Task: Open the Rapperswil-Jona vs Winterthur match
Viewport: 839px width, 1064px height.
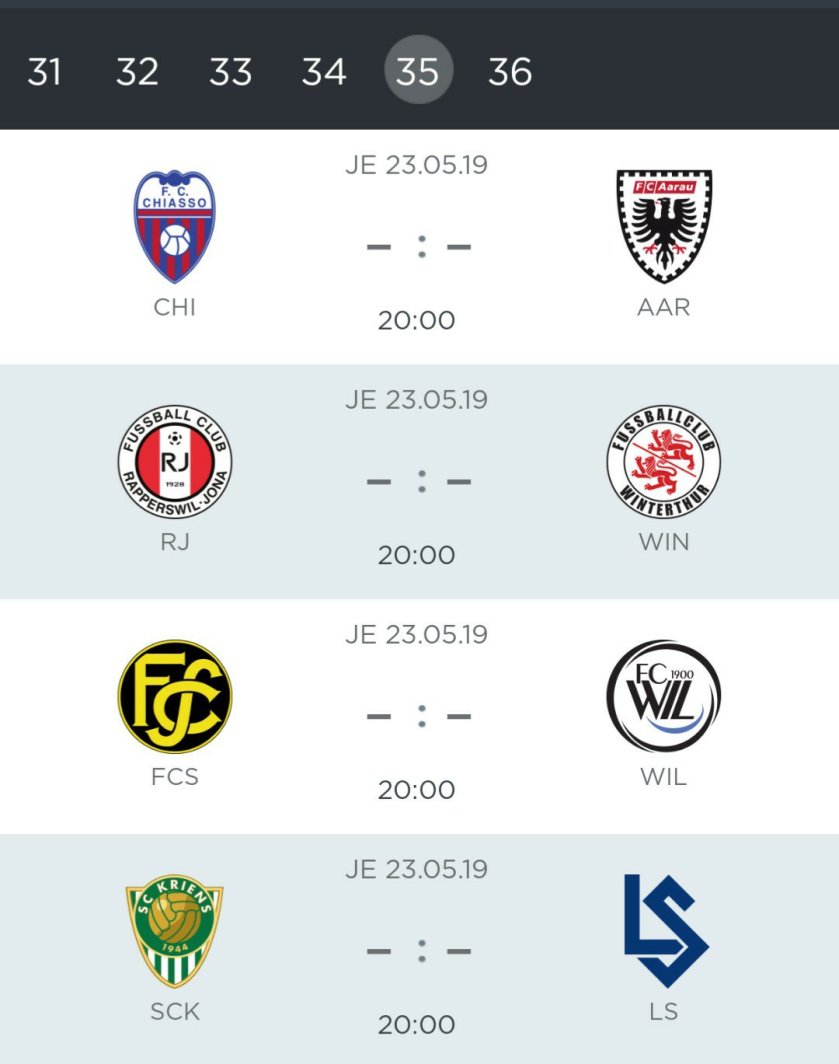Action: click(418, 482)
